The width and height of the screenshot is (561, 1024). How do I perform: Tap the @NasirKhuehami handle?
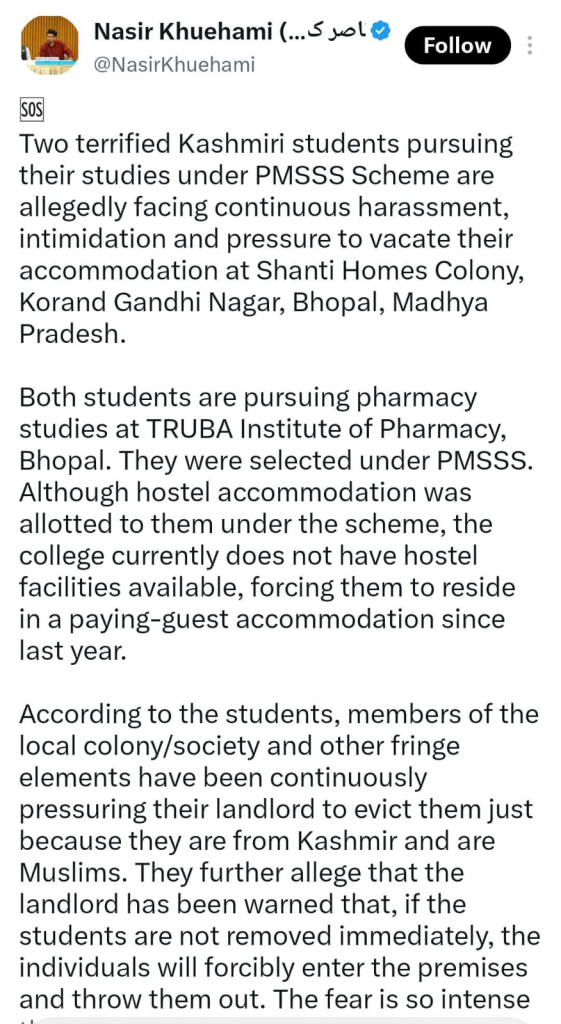pos(174,65)
